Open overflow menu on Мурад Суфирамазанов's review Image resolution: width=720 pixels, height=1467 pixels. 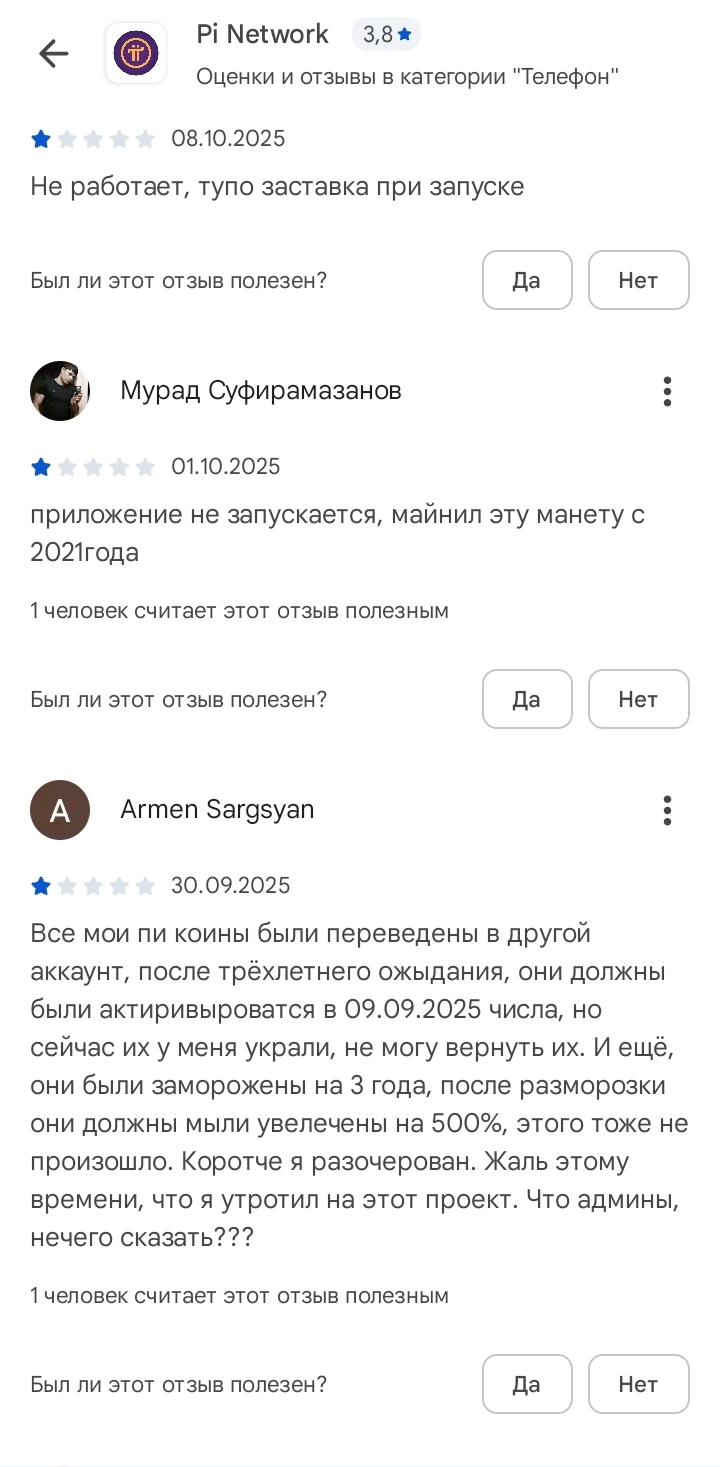(667, 391)
